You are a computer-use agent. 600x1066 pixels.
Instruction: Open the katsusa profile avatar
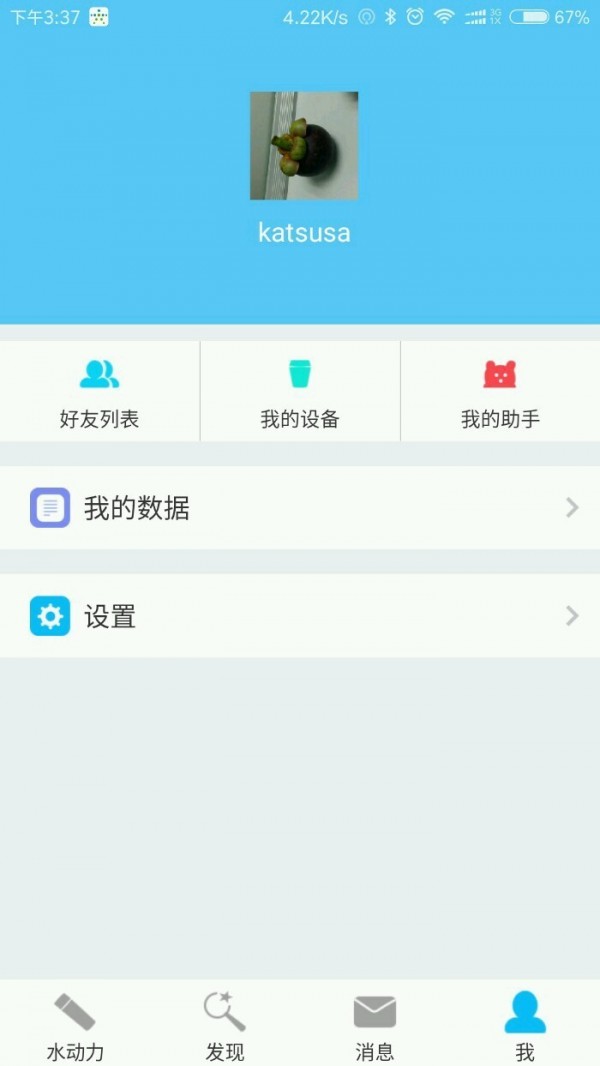pyautogui.click(x=304, y=146)
